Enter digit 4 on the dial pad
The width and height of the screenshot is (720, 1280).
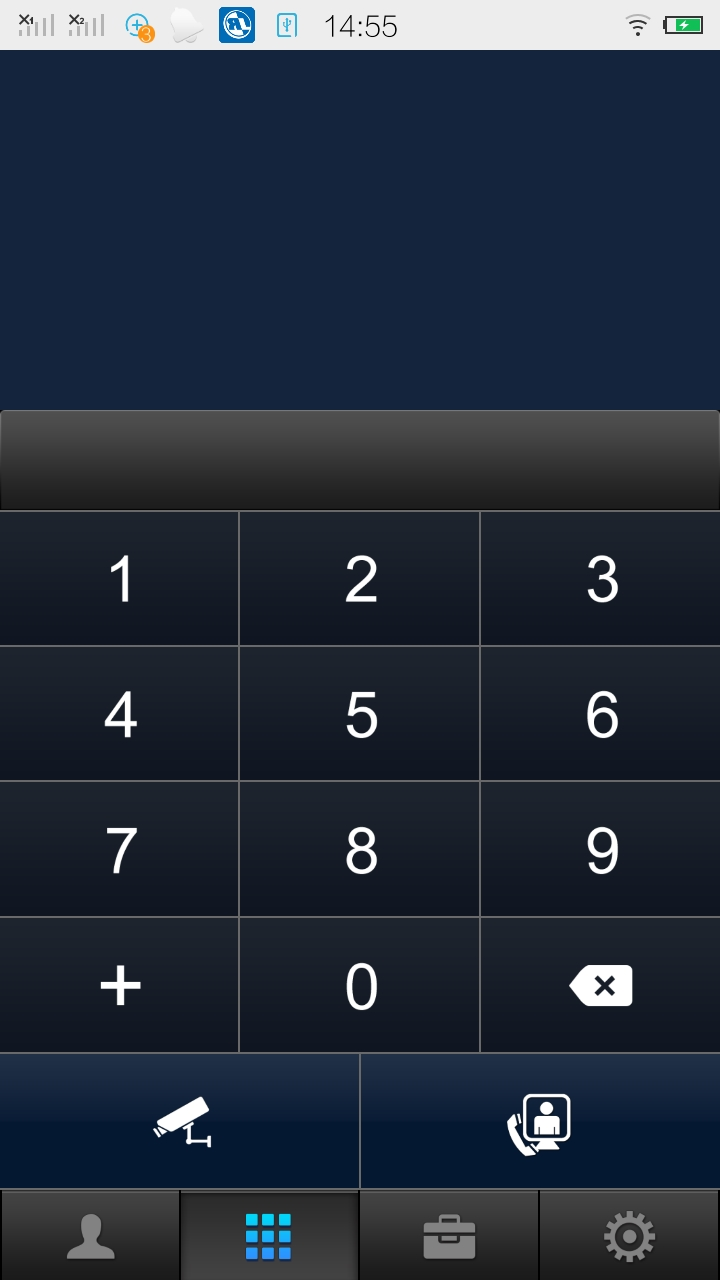(120, 714)
